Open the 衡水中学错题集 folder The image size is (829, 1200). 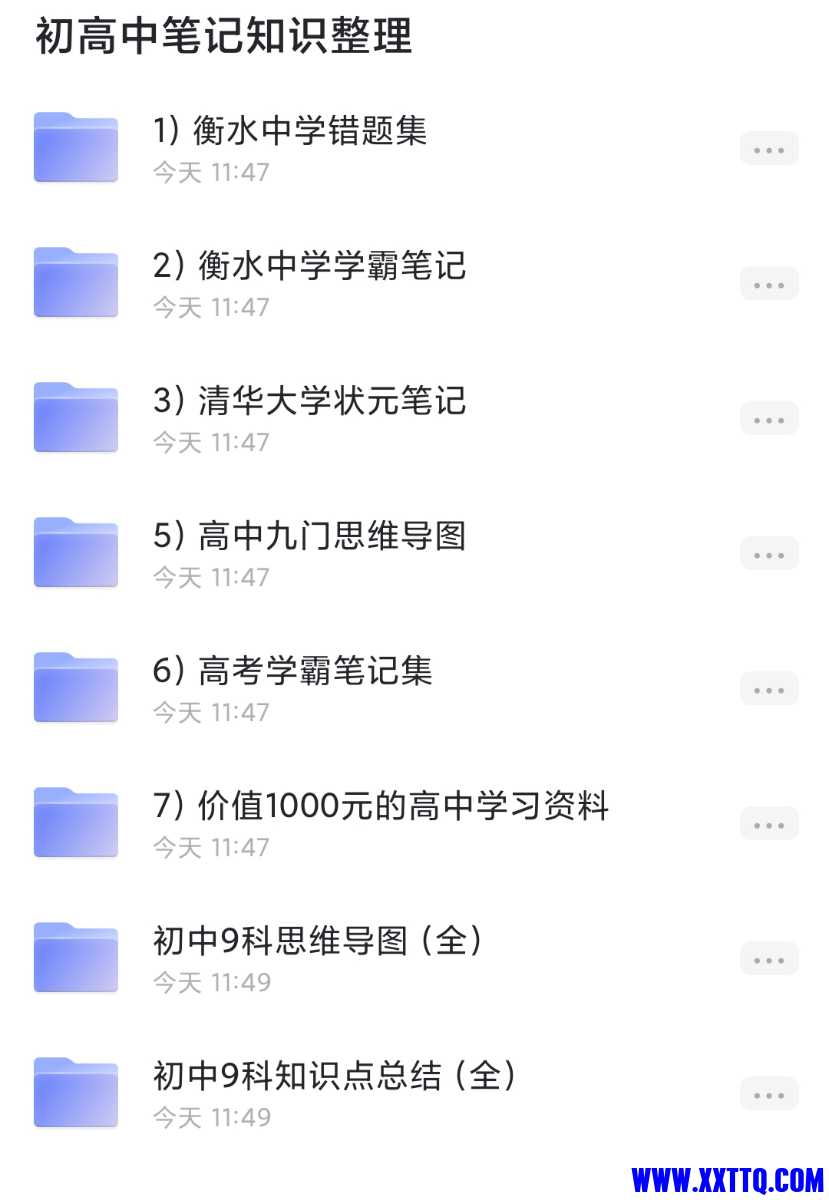[290, 132]
